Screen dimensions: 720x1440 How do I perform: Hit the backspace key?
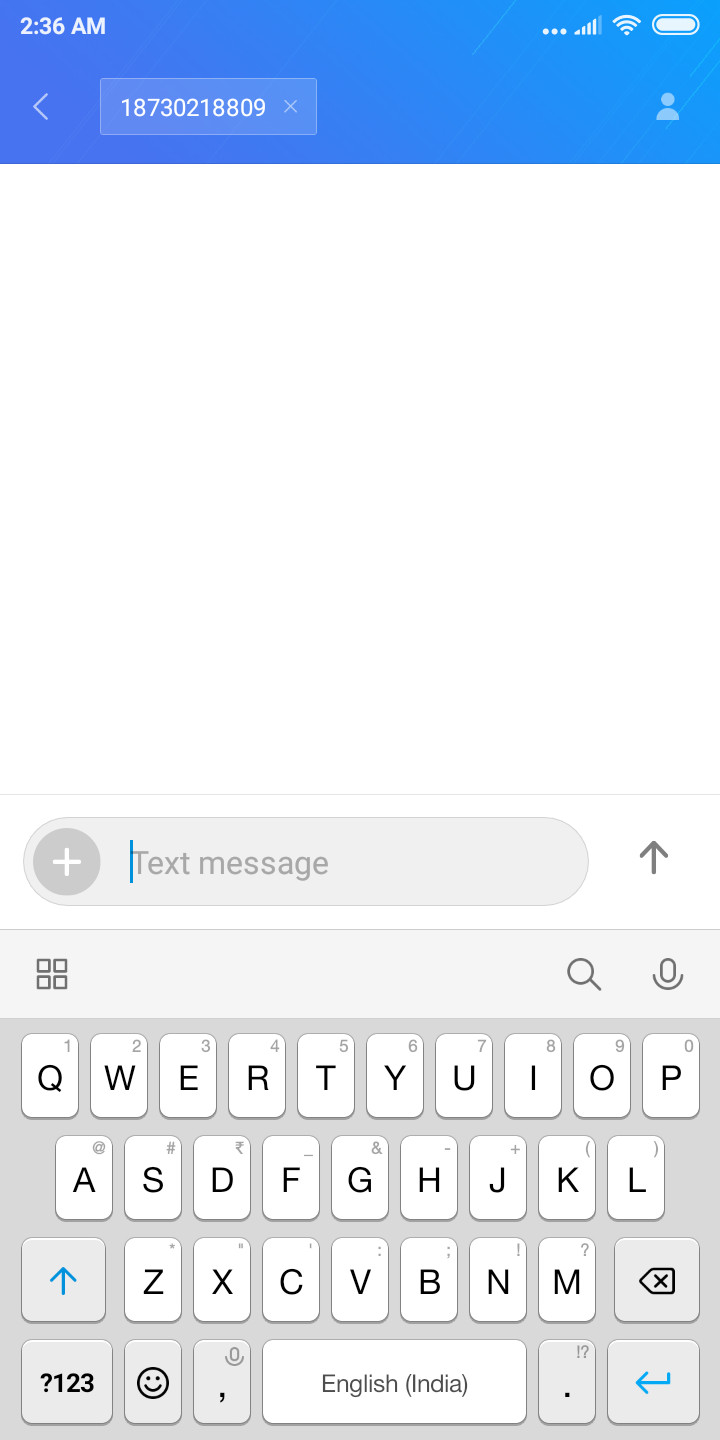click(x=657, y=1280)
